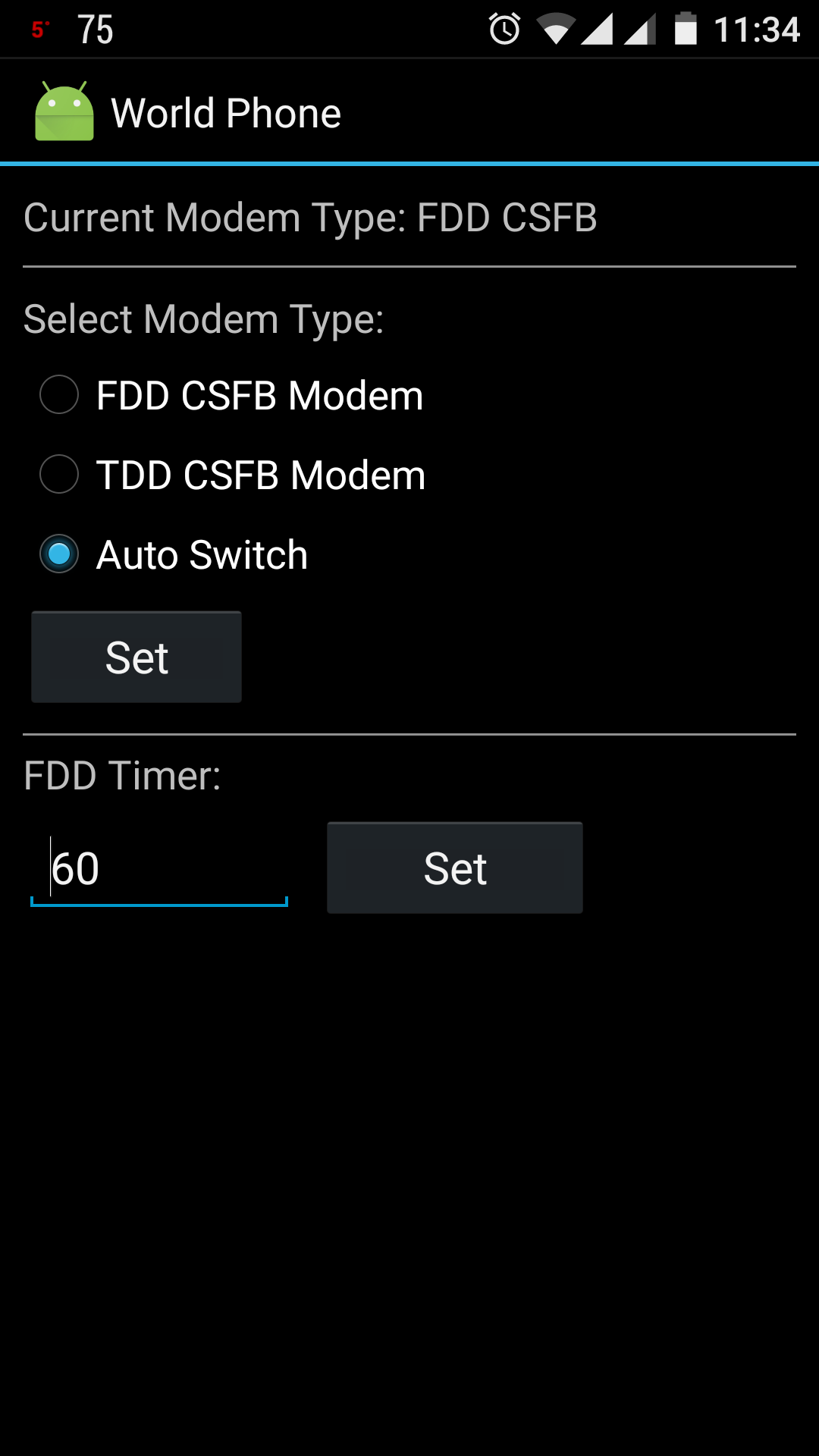Tap Set next to the FDD Timer field

point(455,868)
